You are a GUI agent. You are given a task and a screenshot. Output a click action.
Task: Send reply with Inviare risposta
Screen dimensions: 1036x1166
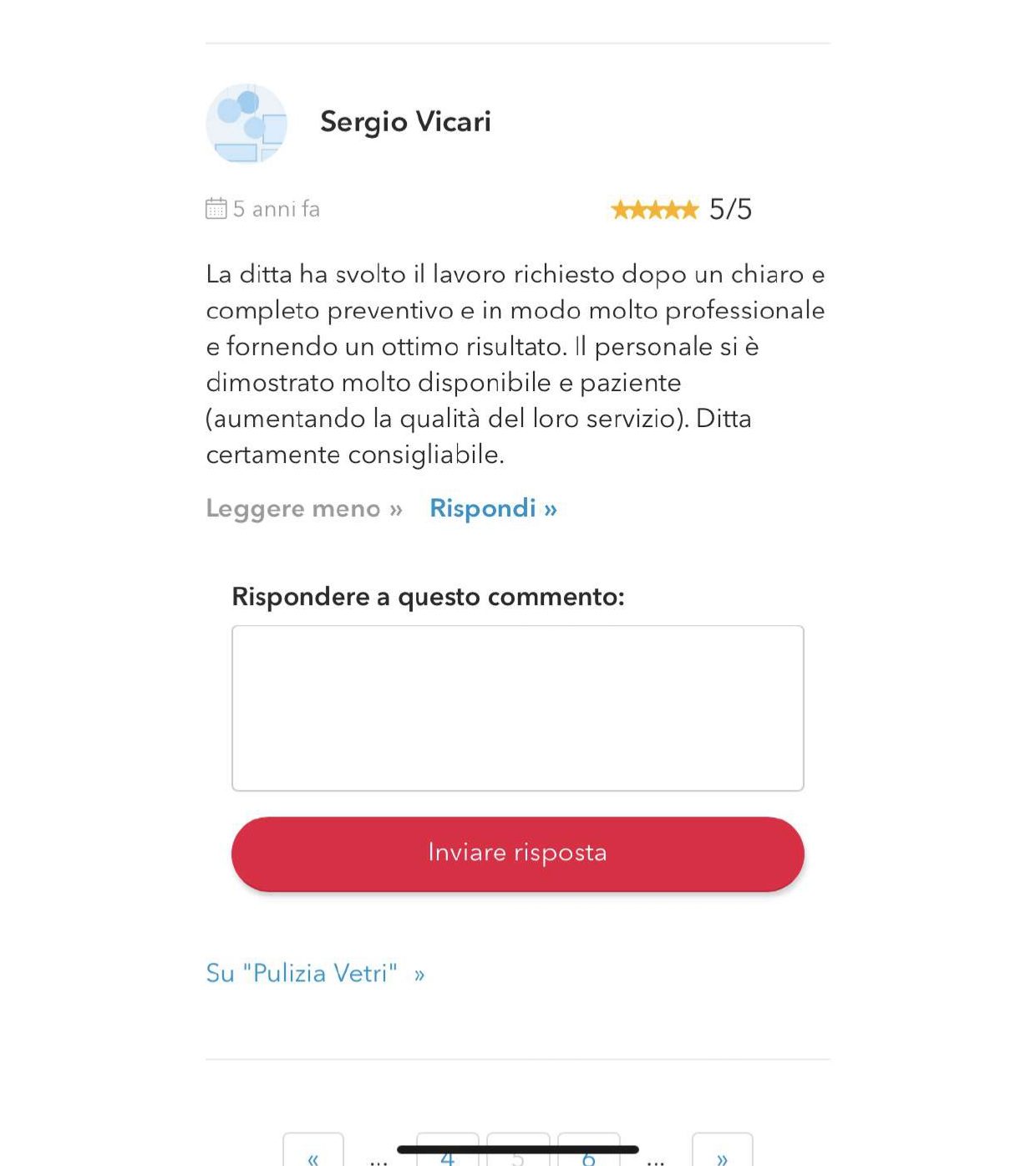pos(517,853)
